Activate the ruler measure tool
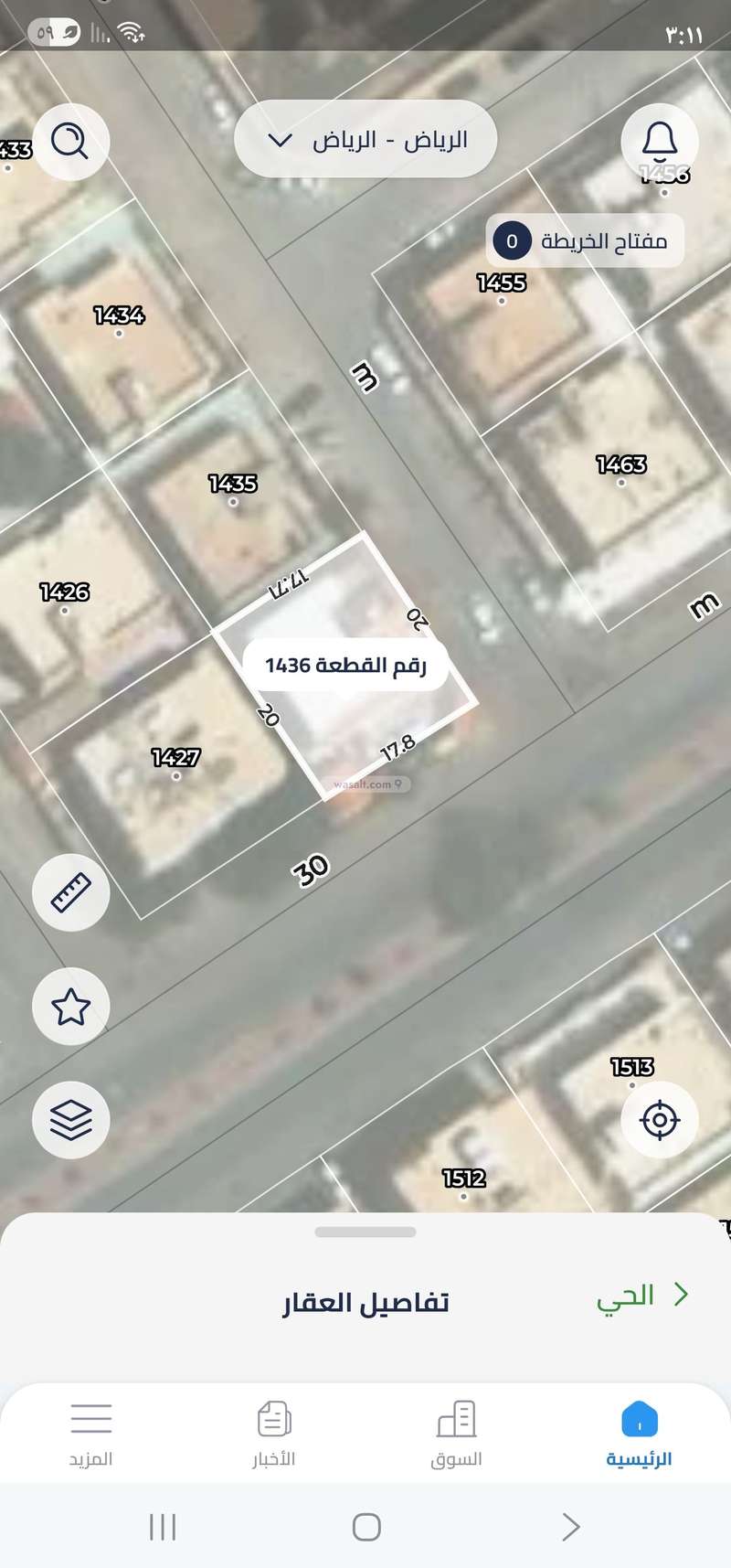This screenshot has width=731, height=1568. 70,892
